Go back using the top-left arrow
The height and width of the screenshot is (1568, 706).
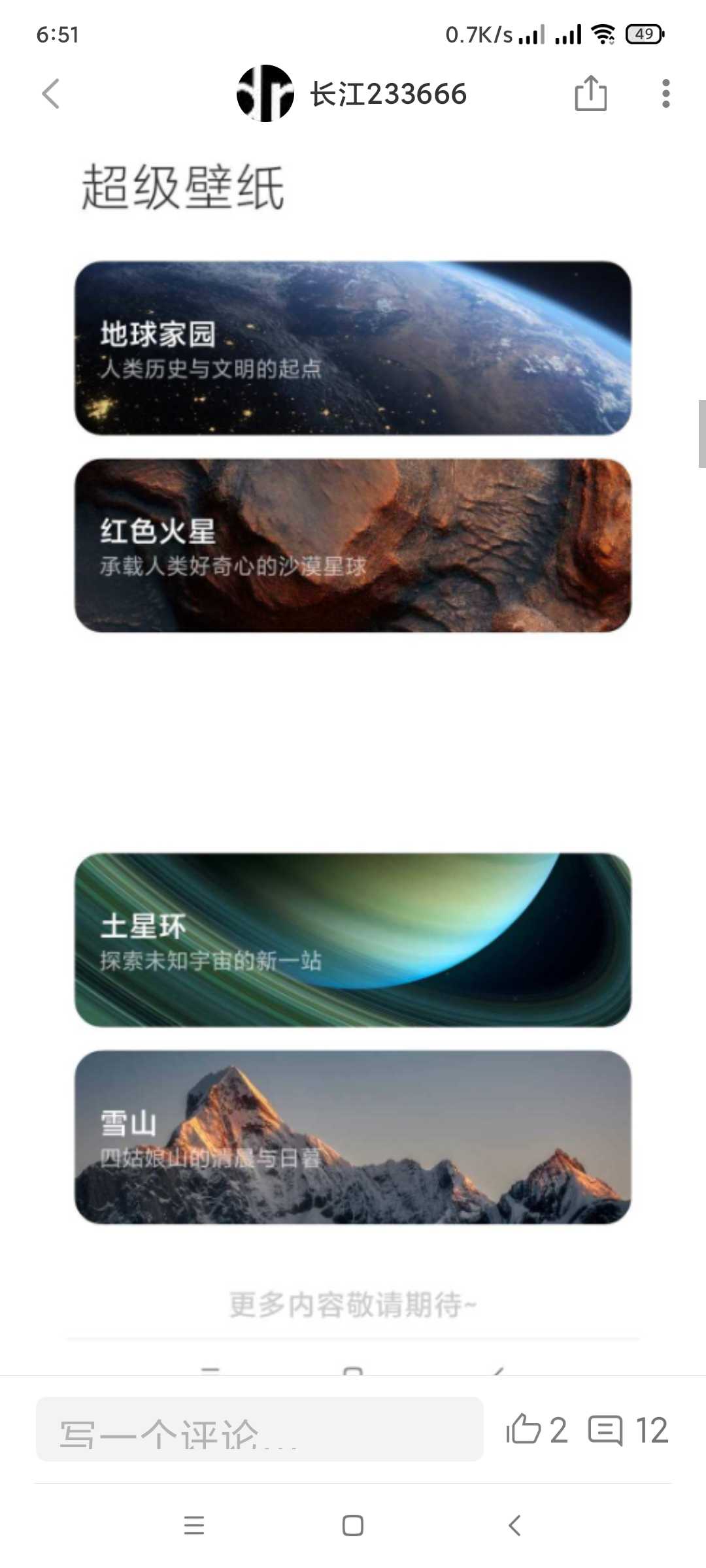coord(51,94)
